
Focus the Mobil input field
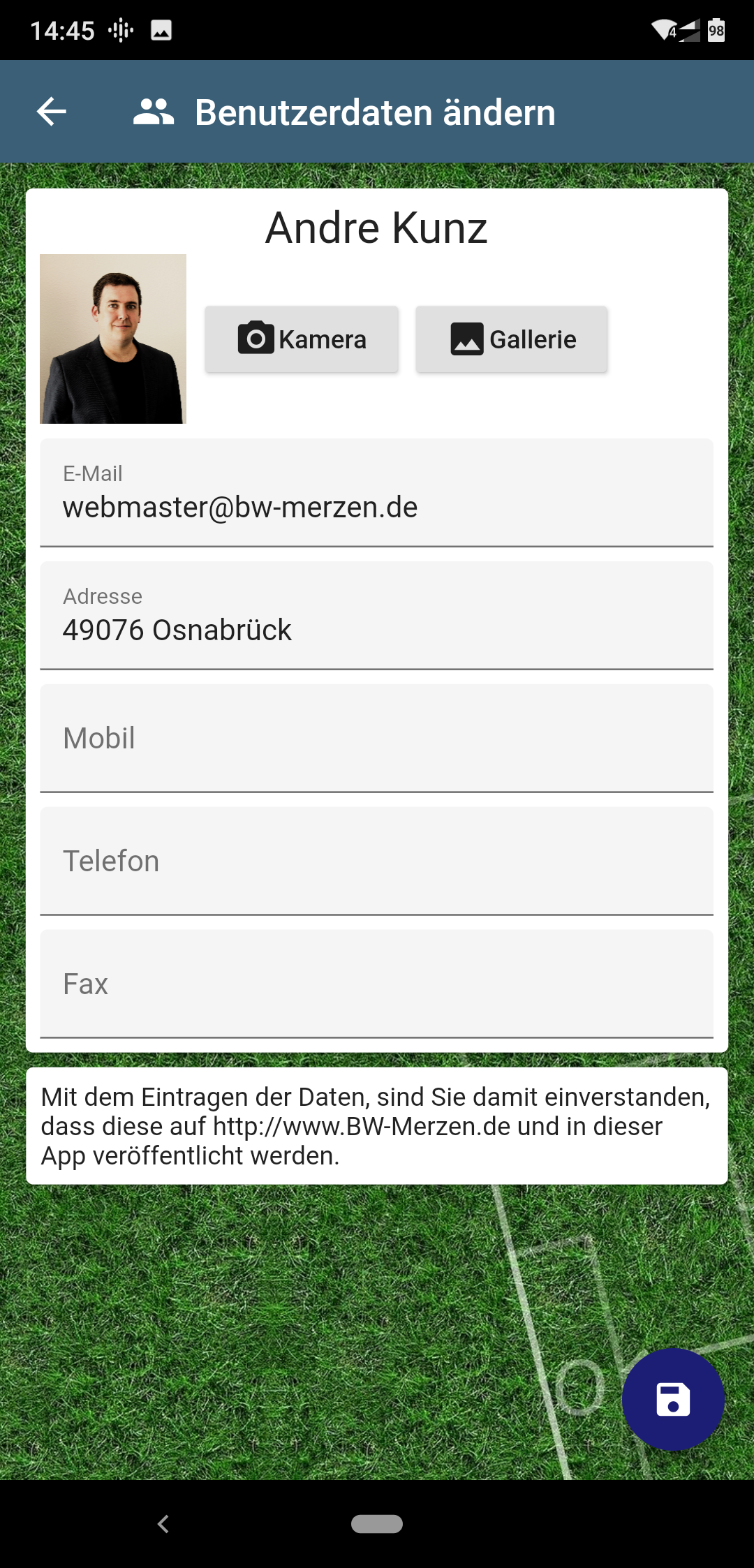pos(377,739)
